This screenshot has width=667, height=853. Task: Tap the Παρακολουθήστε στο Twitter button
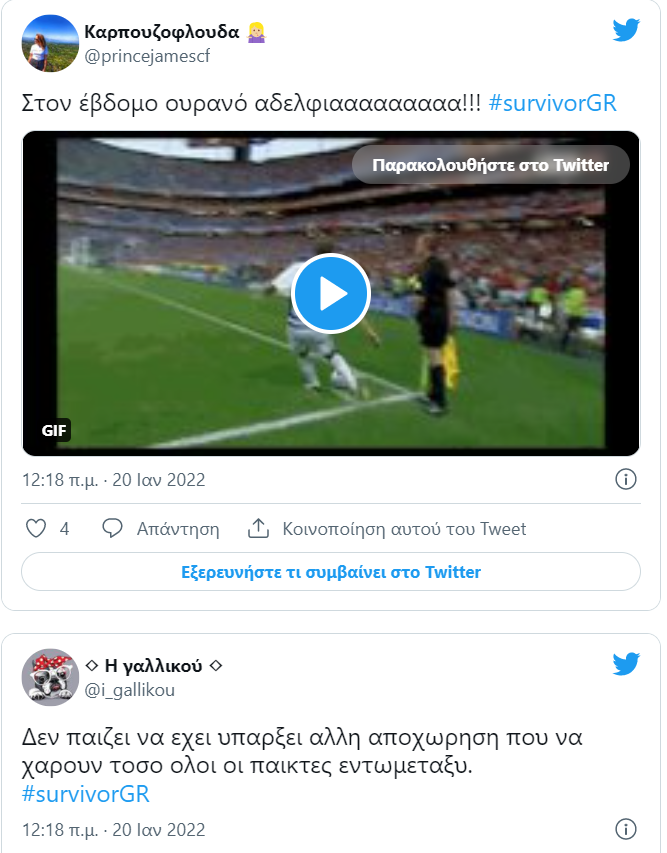coord(490,165)
